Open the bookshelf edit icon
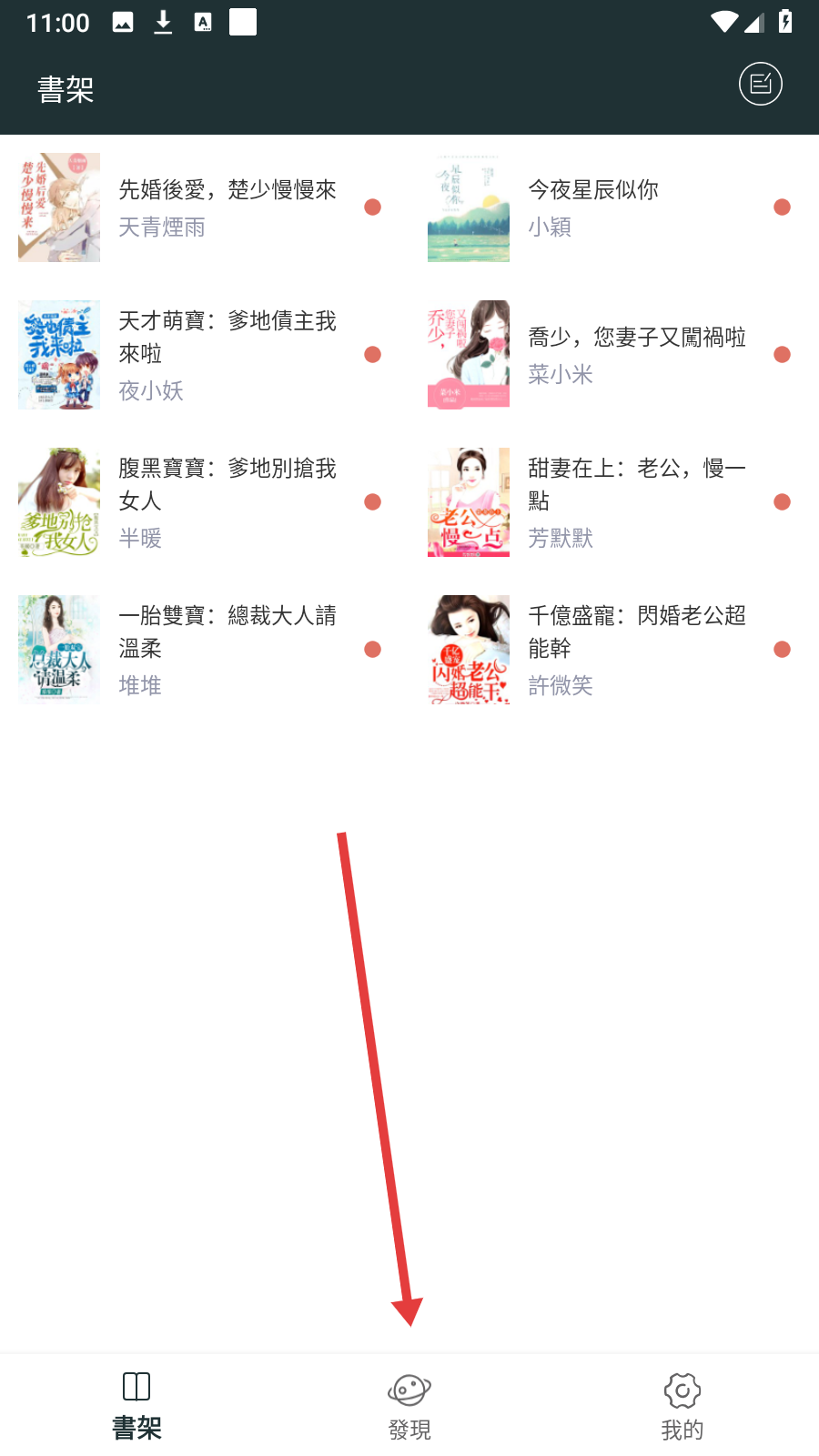The image size is (819, 1456). (x=760, y=85)
